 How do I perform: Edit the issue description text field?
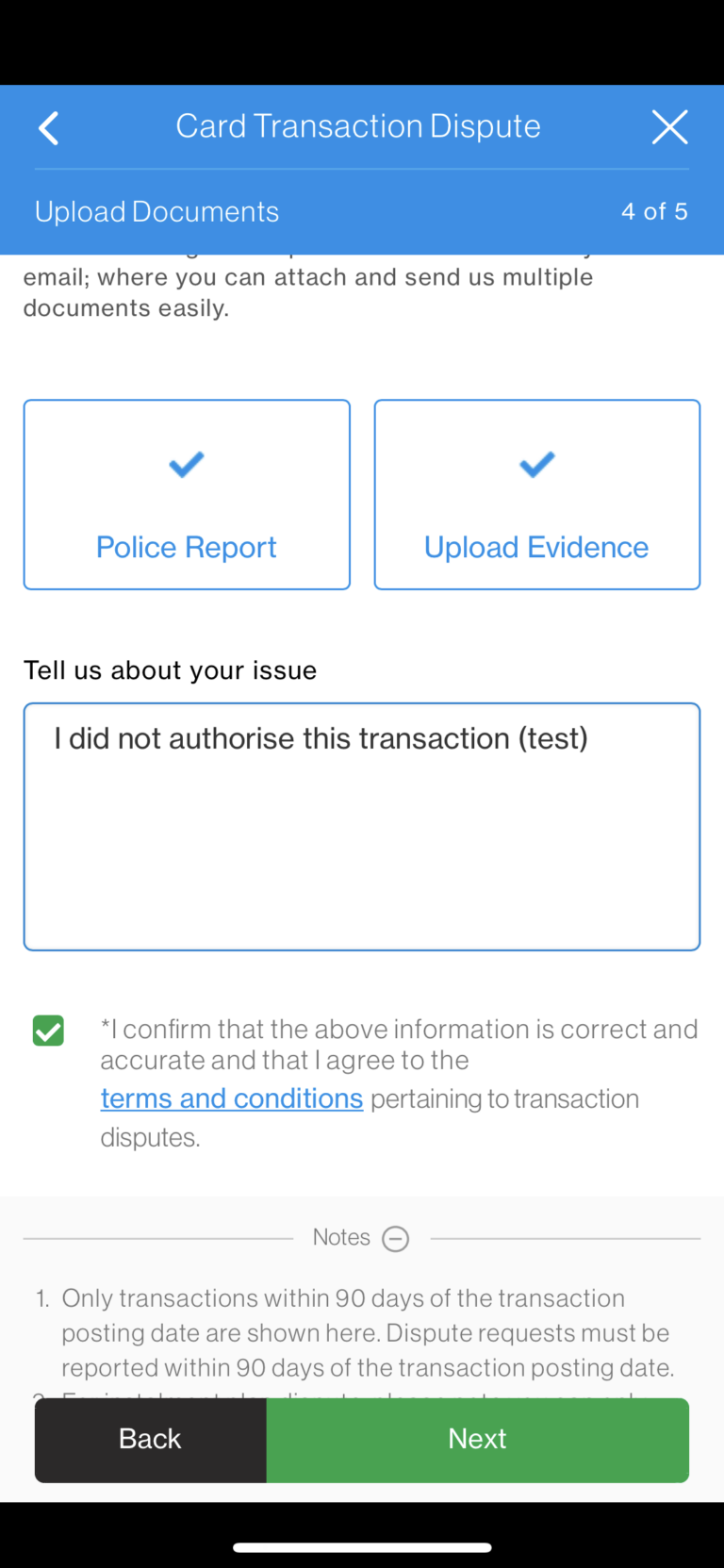pos(362,826)
